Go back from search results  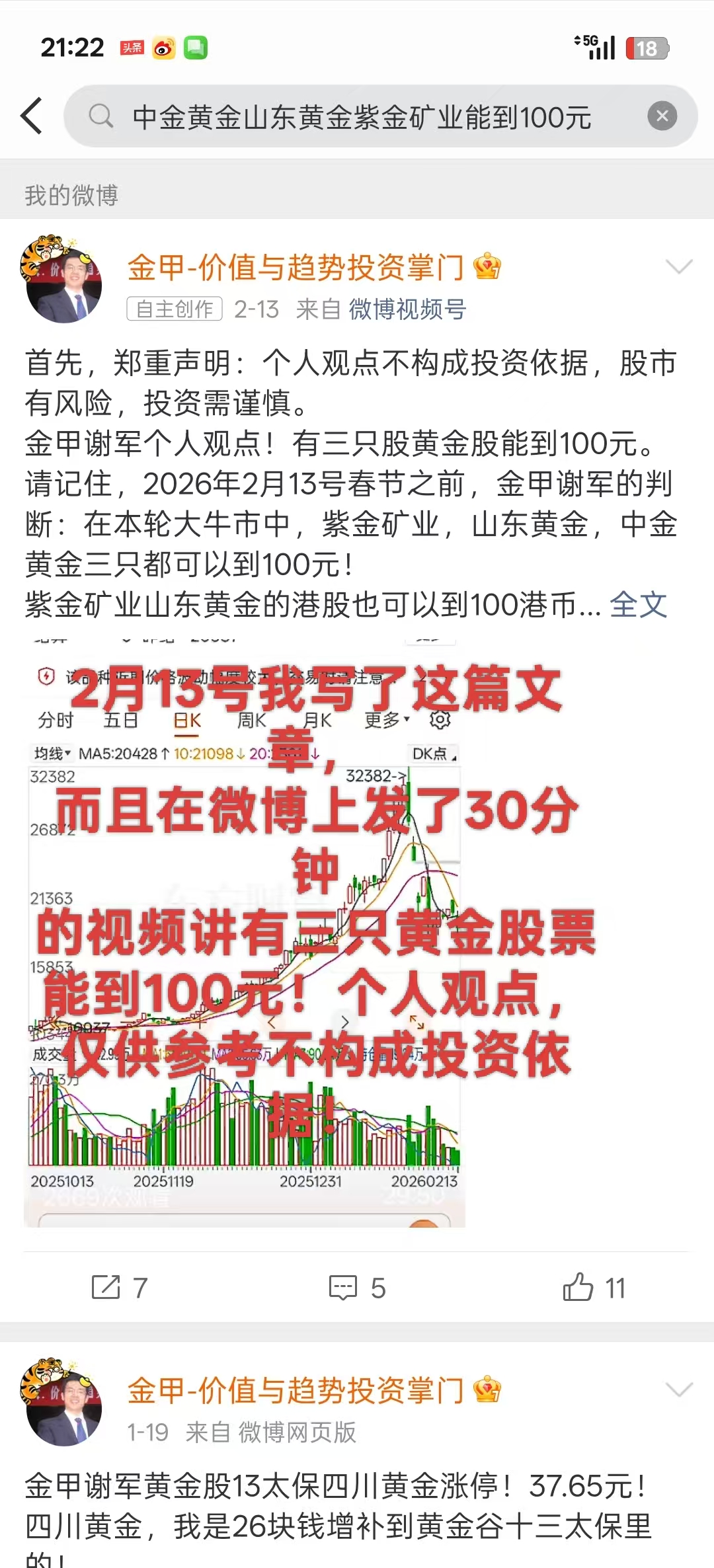(32, 116)
